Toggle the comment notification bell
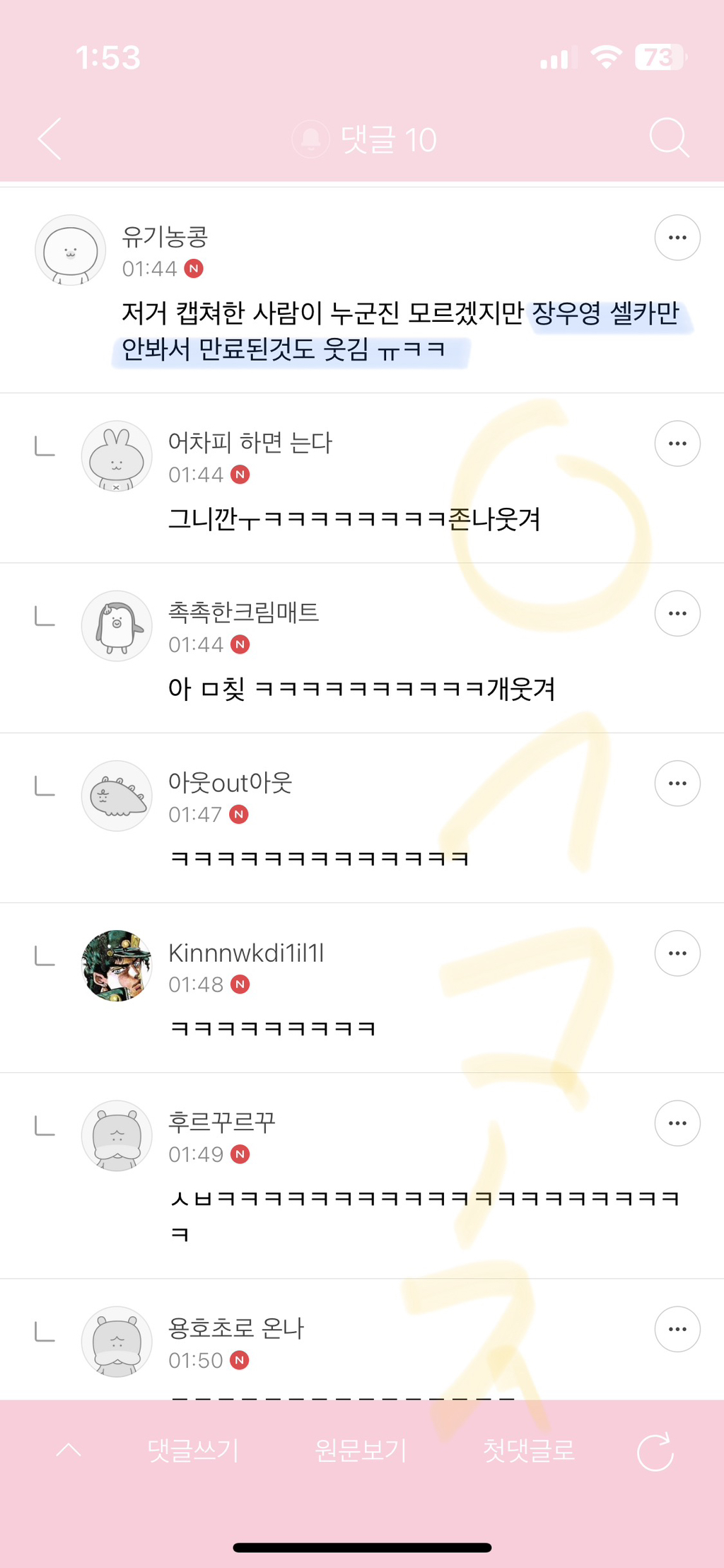This screenshot has width=724, height=1568. click(x=311, y=139)
